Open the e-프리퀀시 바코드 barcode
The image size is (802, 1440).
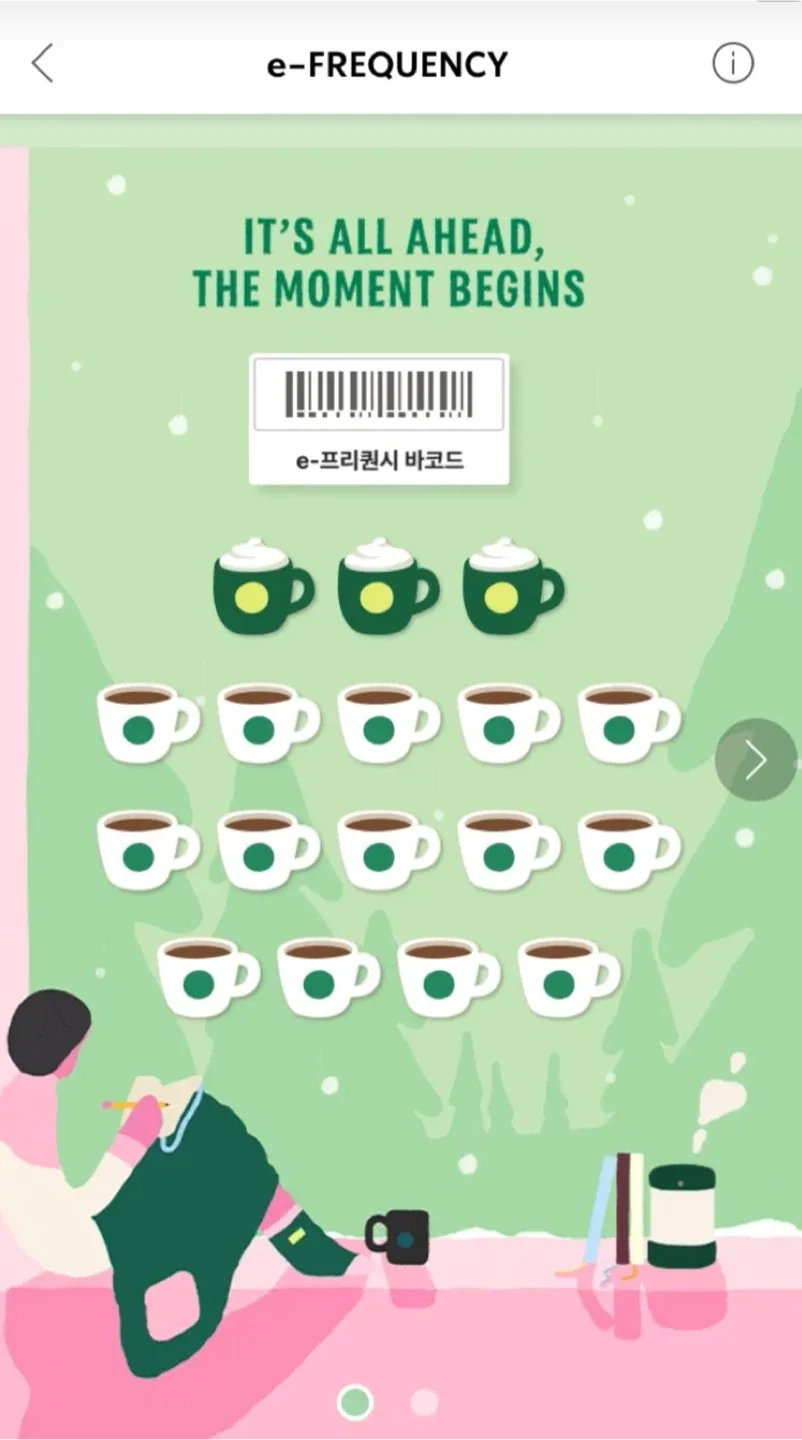[379, 419]
